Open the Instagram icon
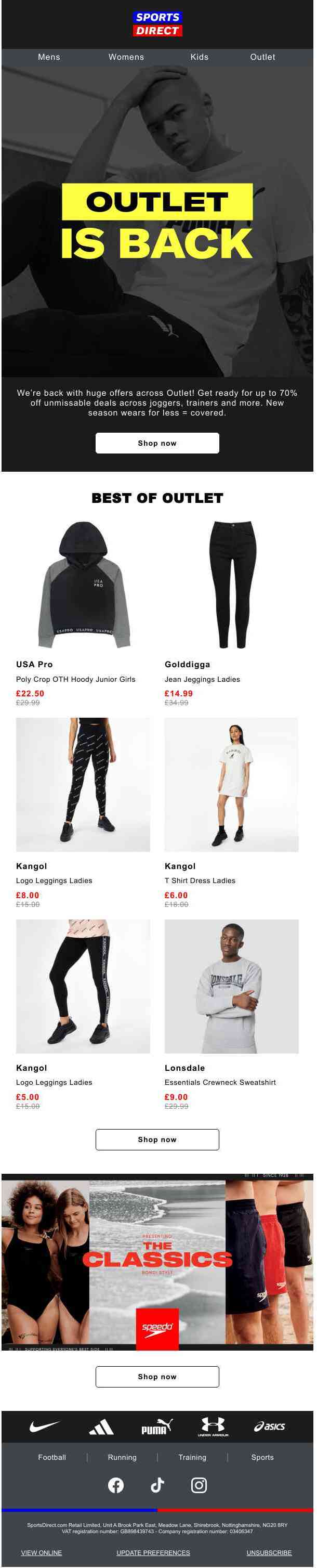 199,1486
